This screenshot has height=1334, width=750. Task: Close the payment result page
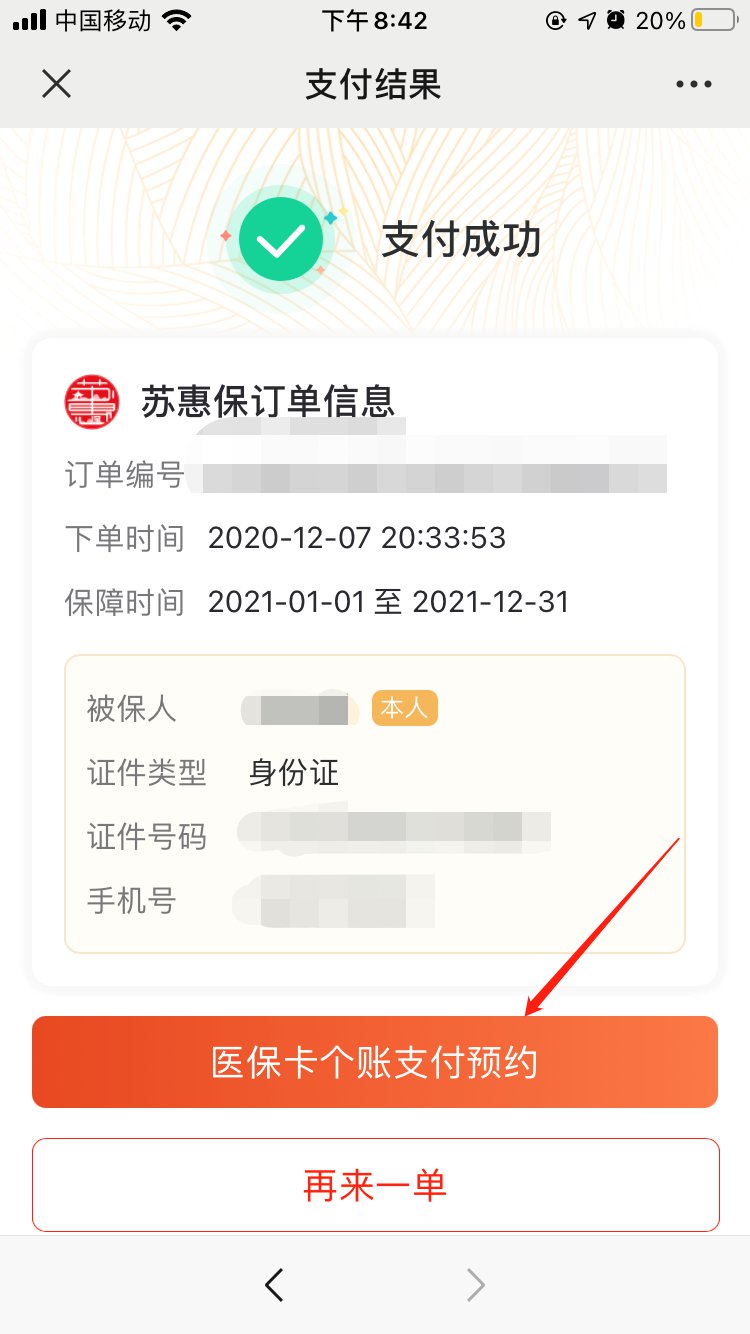pyautogui.click(x=56, y=84)
